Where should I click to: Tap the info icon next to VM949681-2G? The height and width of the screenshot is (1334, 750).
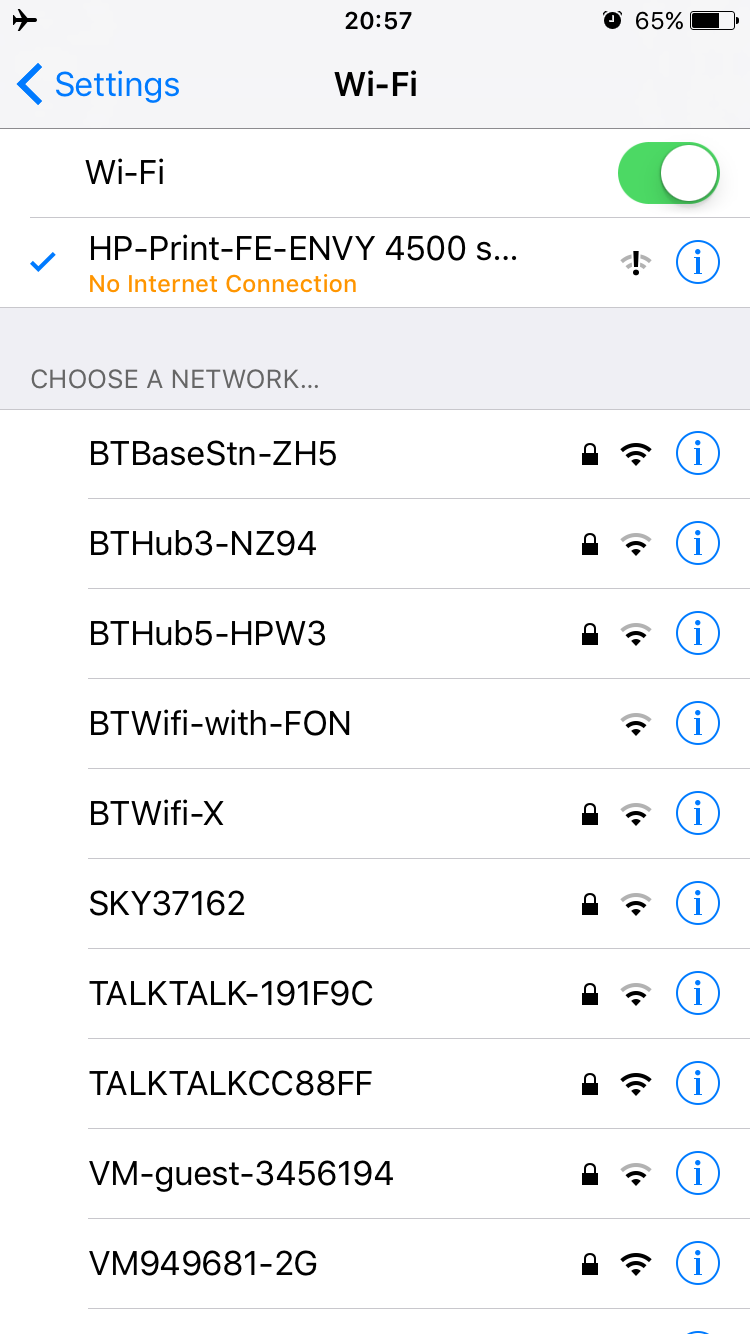pos(698,1264)
